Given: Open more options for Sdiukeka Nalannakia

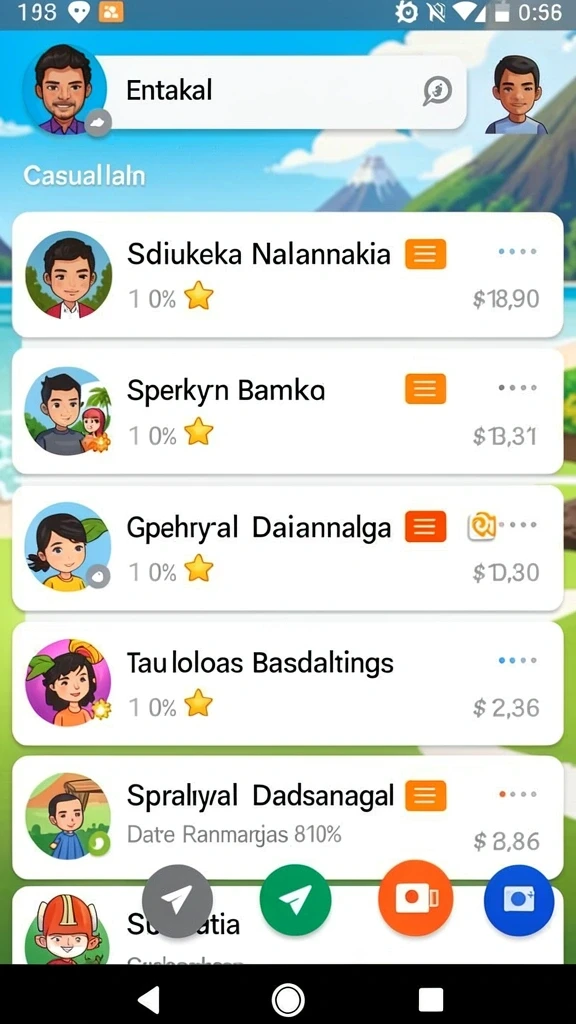Looking at the screenshot, I should (517, 251).
